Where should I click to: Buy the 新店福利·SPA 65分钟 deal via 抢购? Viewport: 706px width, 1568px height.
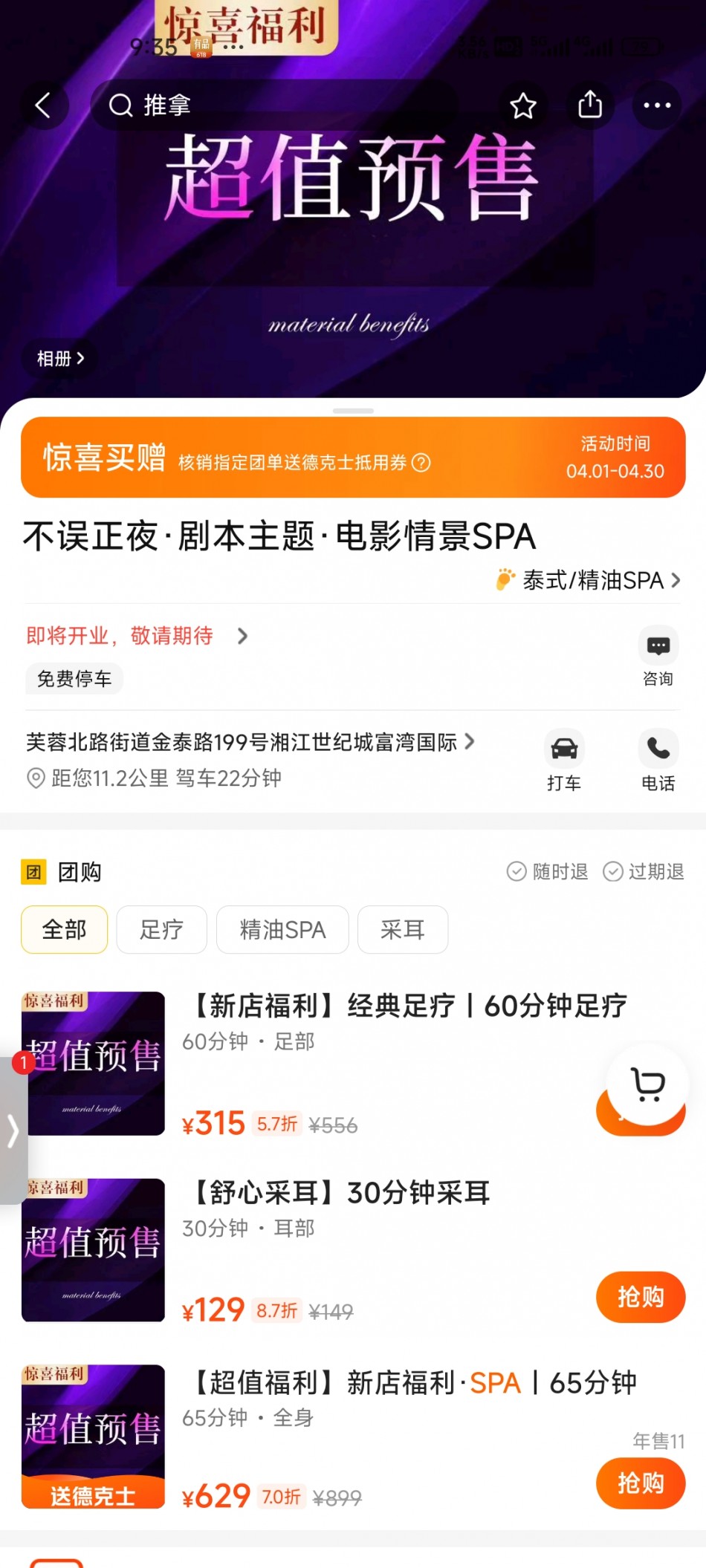click(640, 1483)
